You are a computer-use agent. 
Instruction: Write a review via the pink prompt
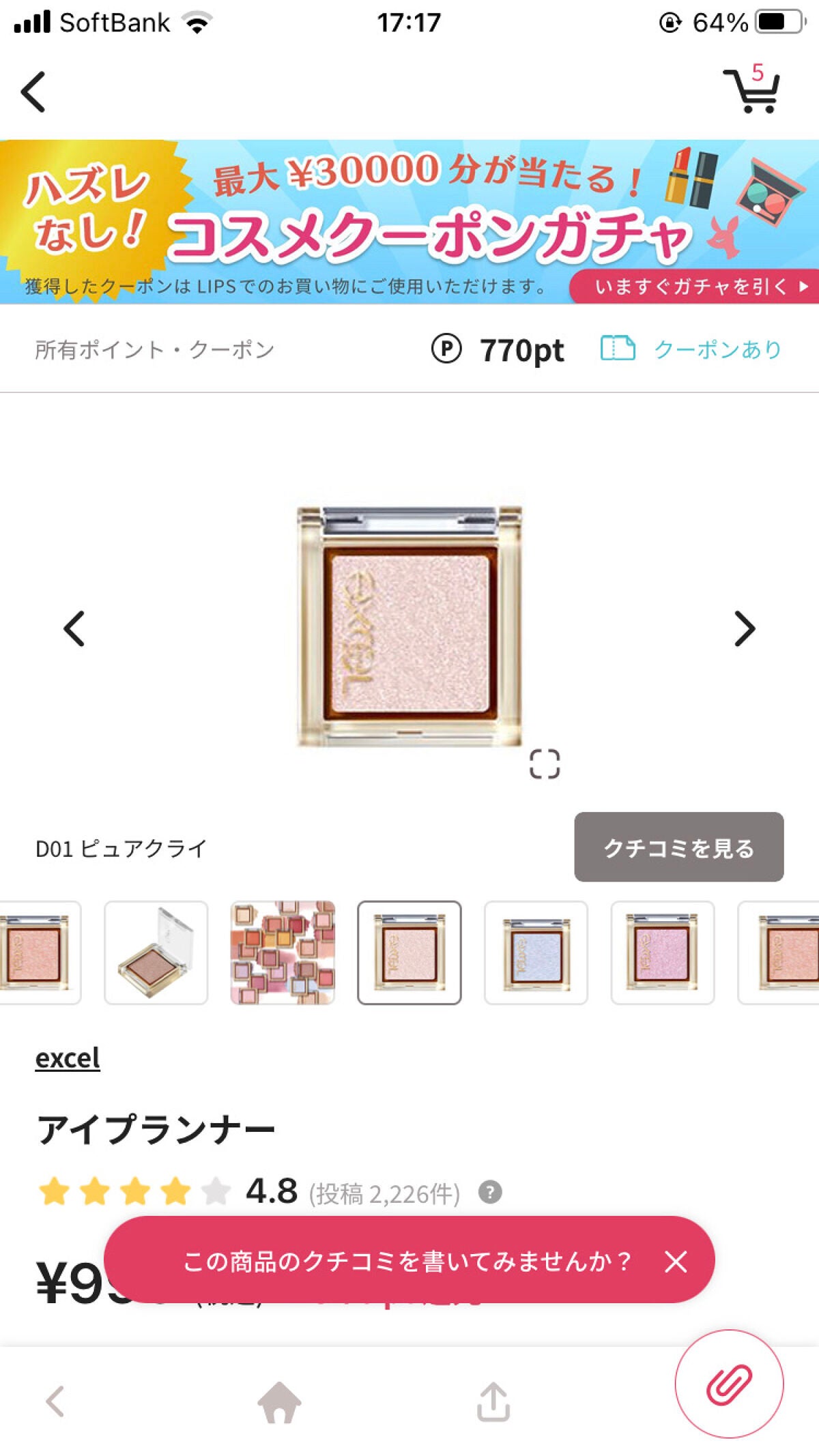click(407, 1261)
